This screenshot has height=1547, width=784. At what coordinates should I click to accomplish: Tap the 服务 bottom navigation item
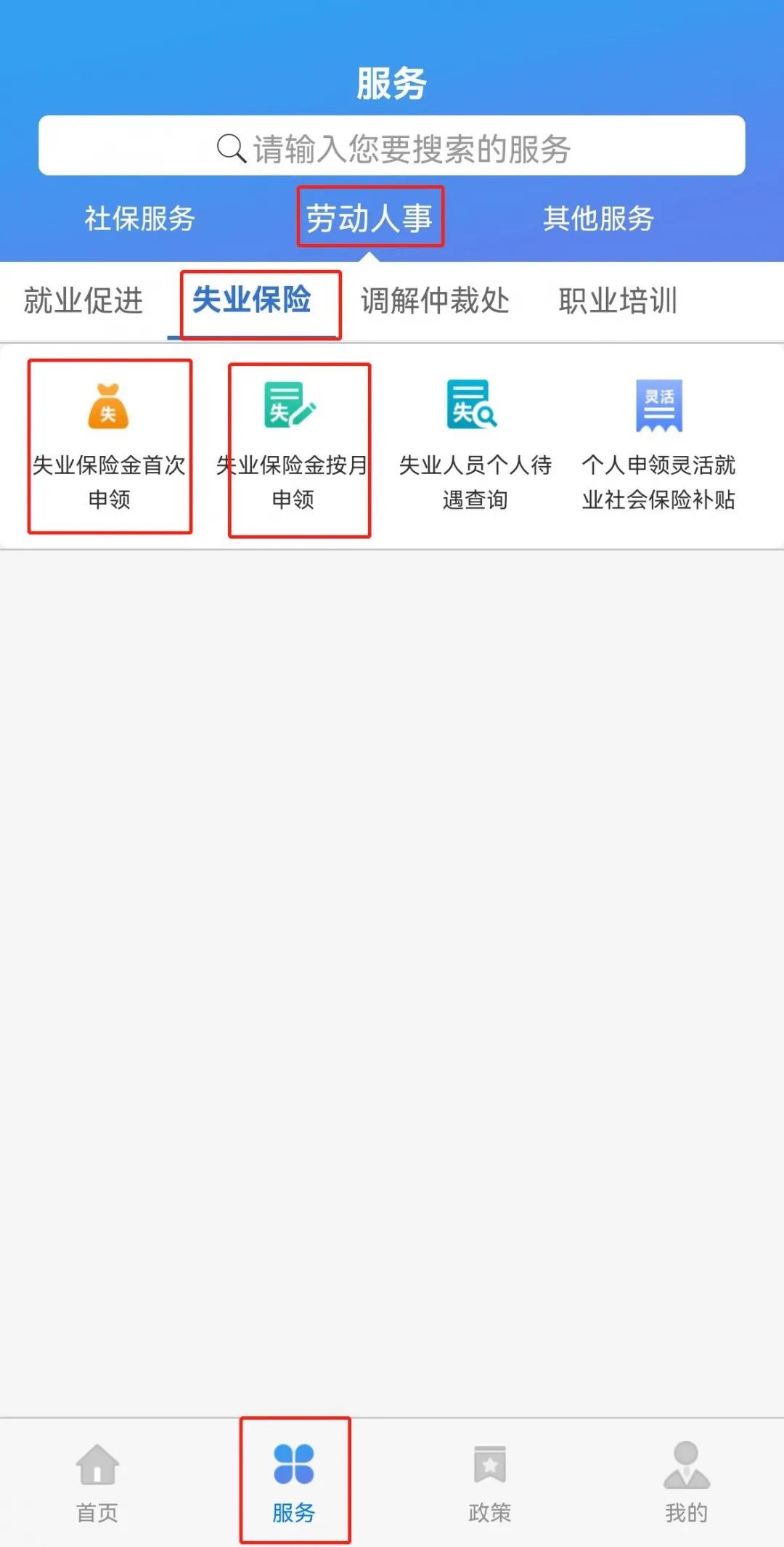294,1481
